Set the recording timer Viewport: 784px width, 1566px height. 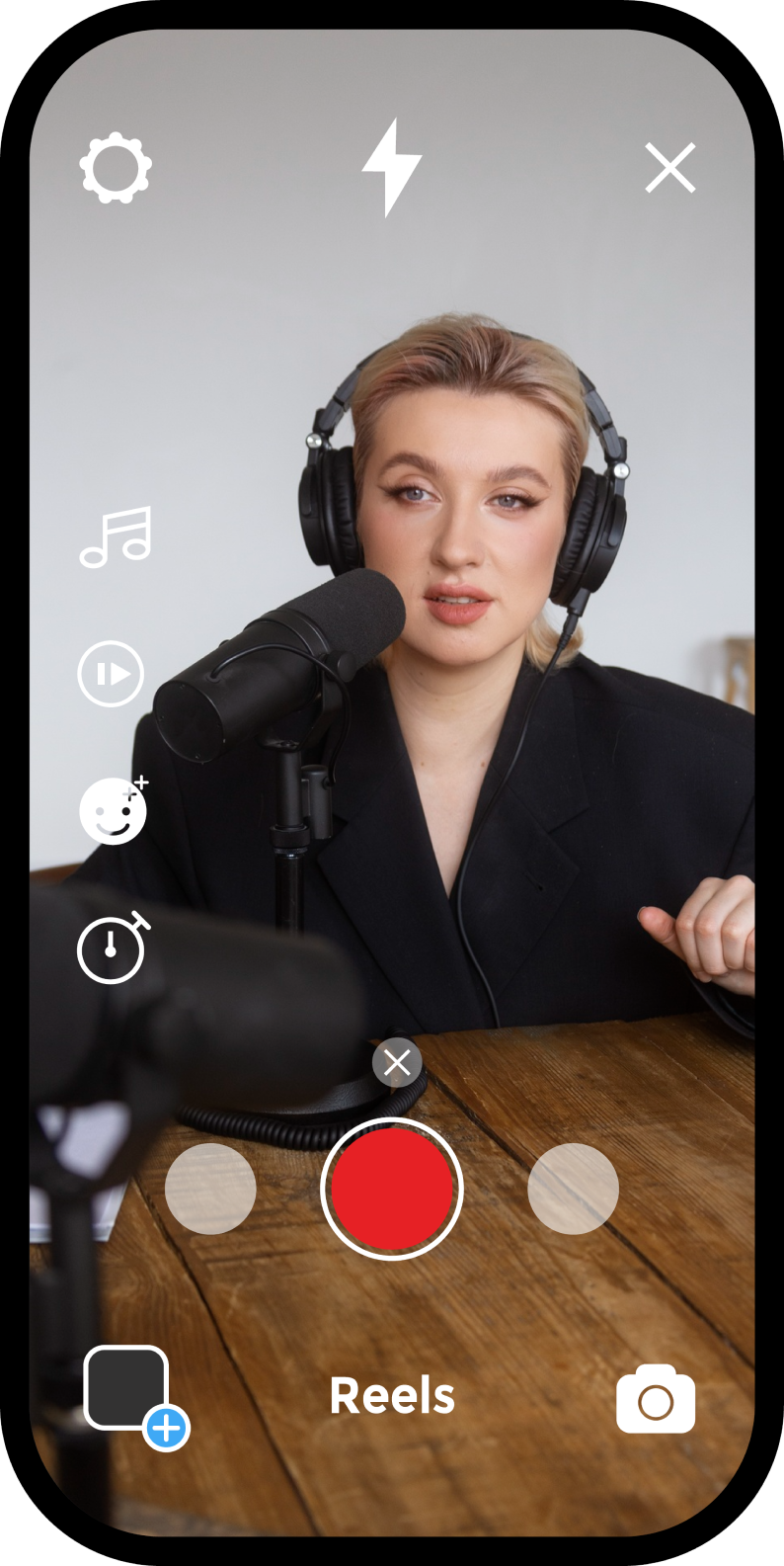(112, 948)
